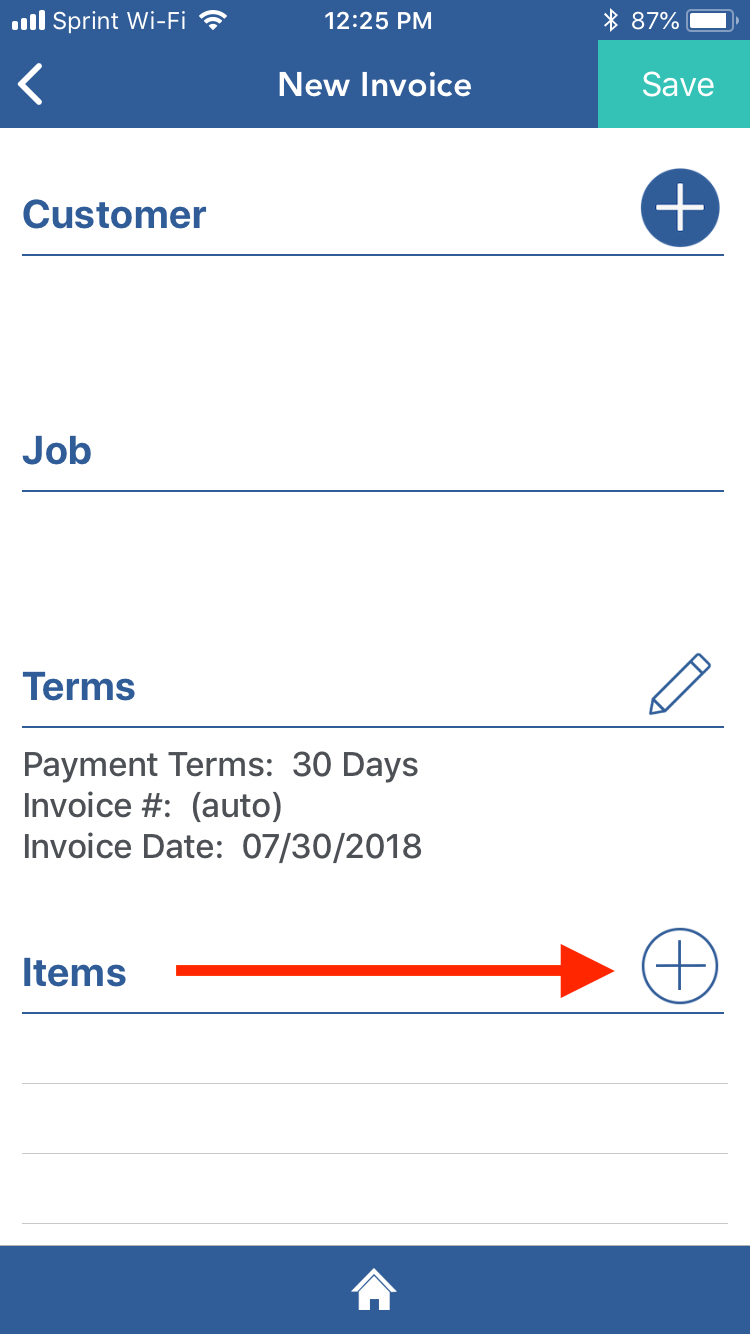The height and width of the screenshot is (1334, 750).
Task: Go to the home screen icon
Action: pos(374,1290)
